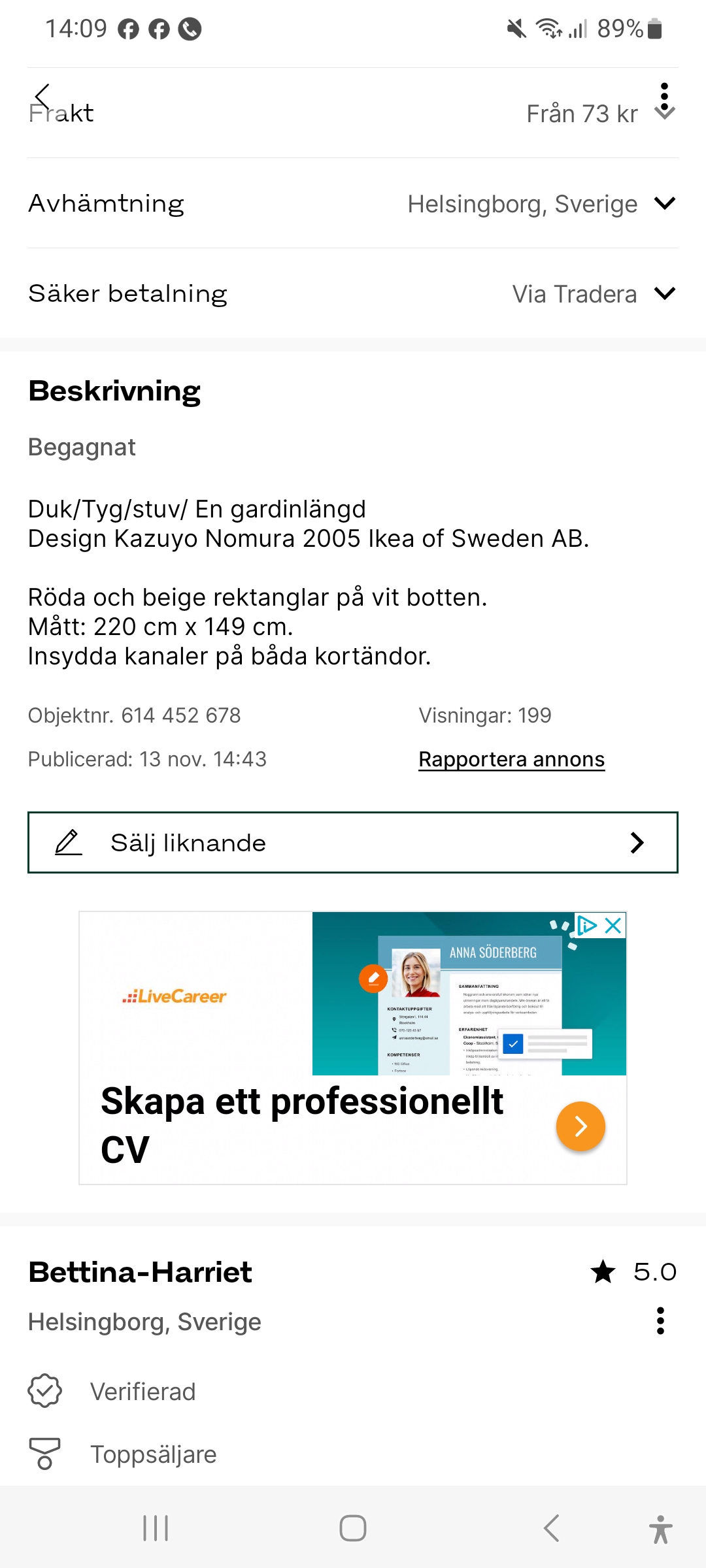This screenshot has height=1568, width=706.
Task: Expand Säker betalning payment info
Action: 664,293
